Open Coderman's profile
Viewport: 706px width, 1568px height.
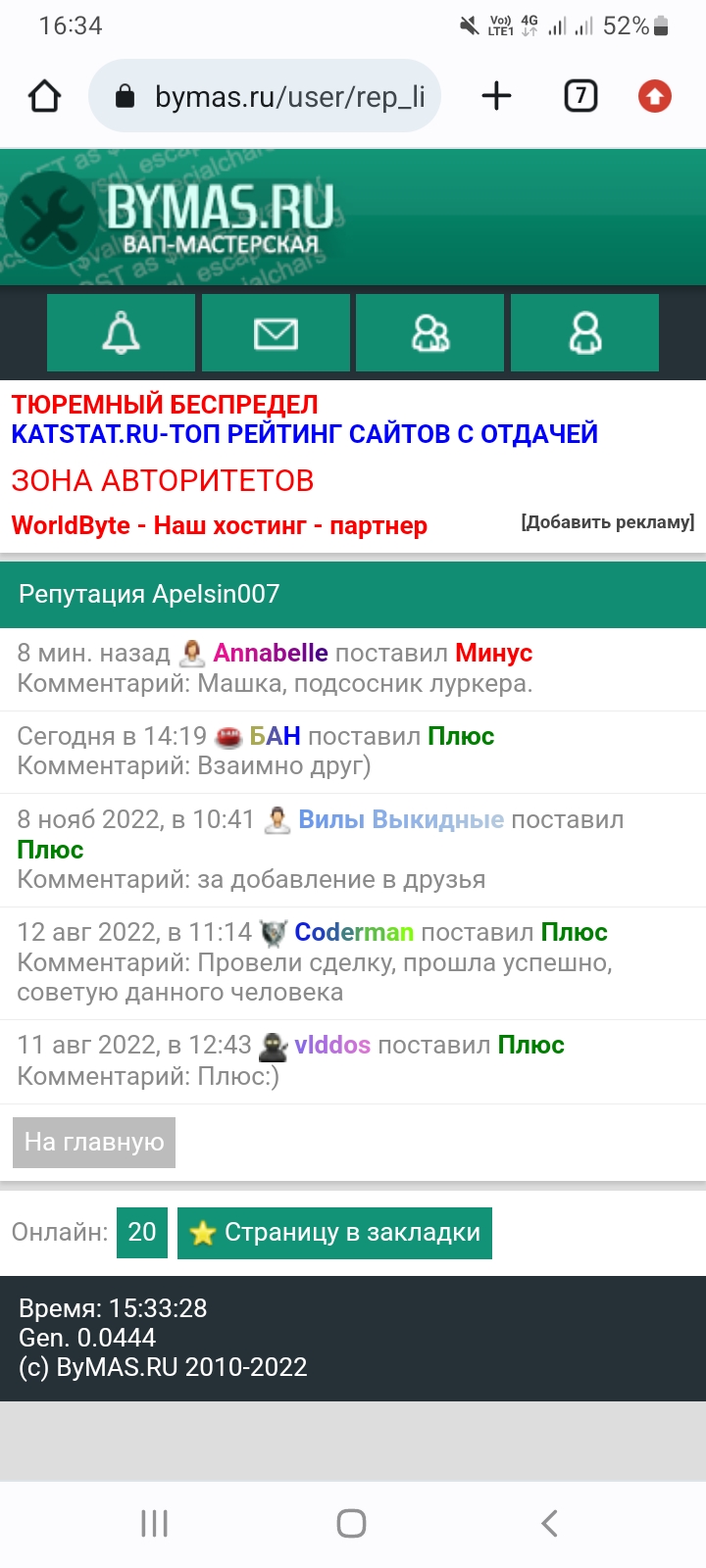(353, 932)
